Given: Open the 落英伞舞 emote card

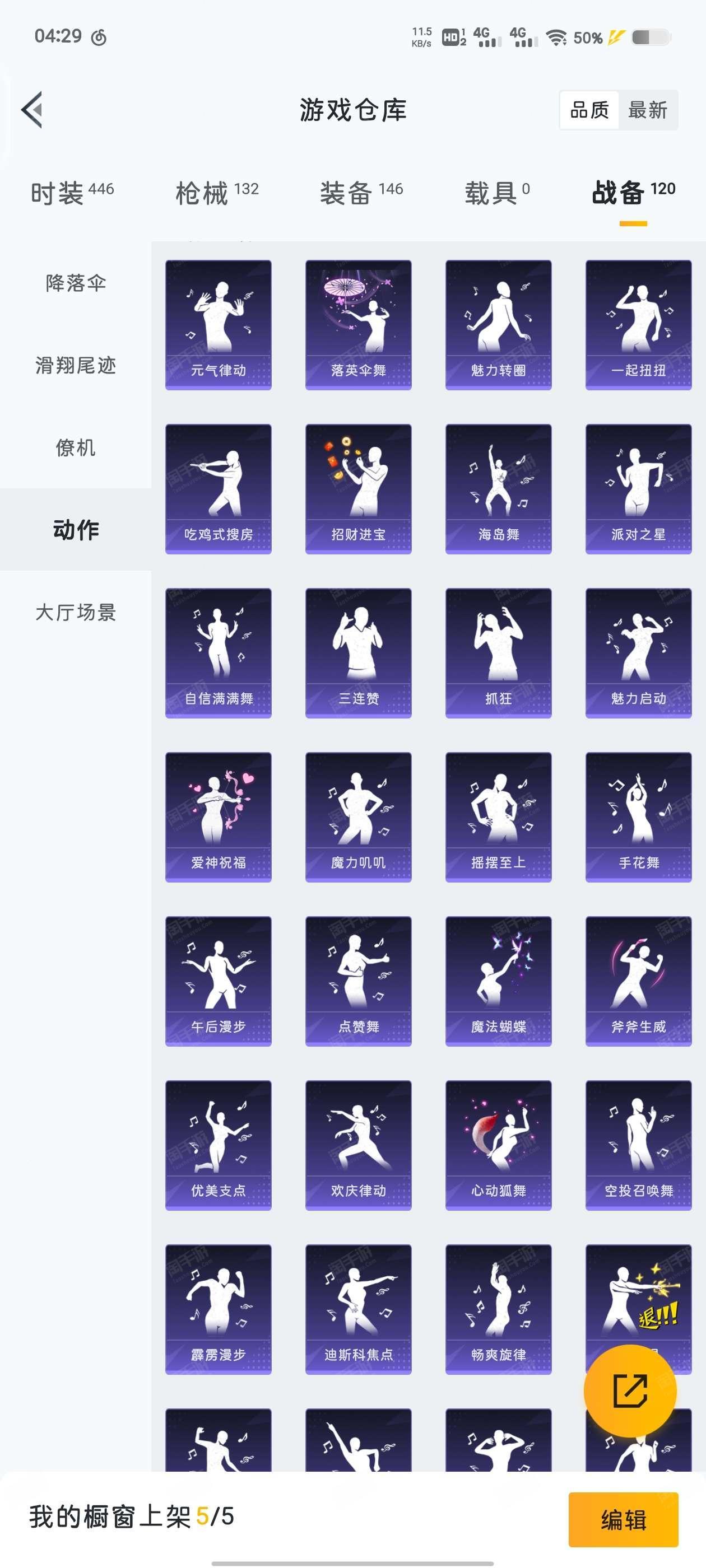Looking at the screenshot, I should coord(358,324).
